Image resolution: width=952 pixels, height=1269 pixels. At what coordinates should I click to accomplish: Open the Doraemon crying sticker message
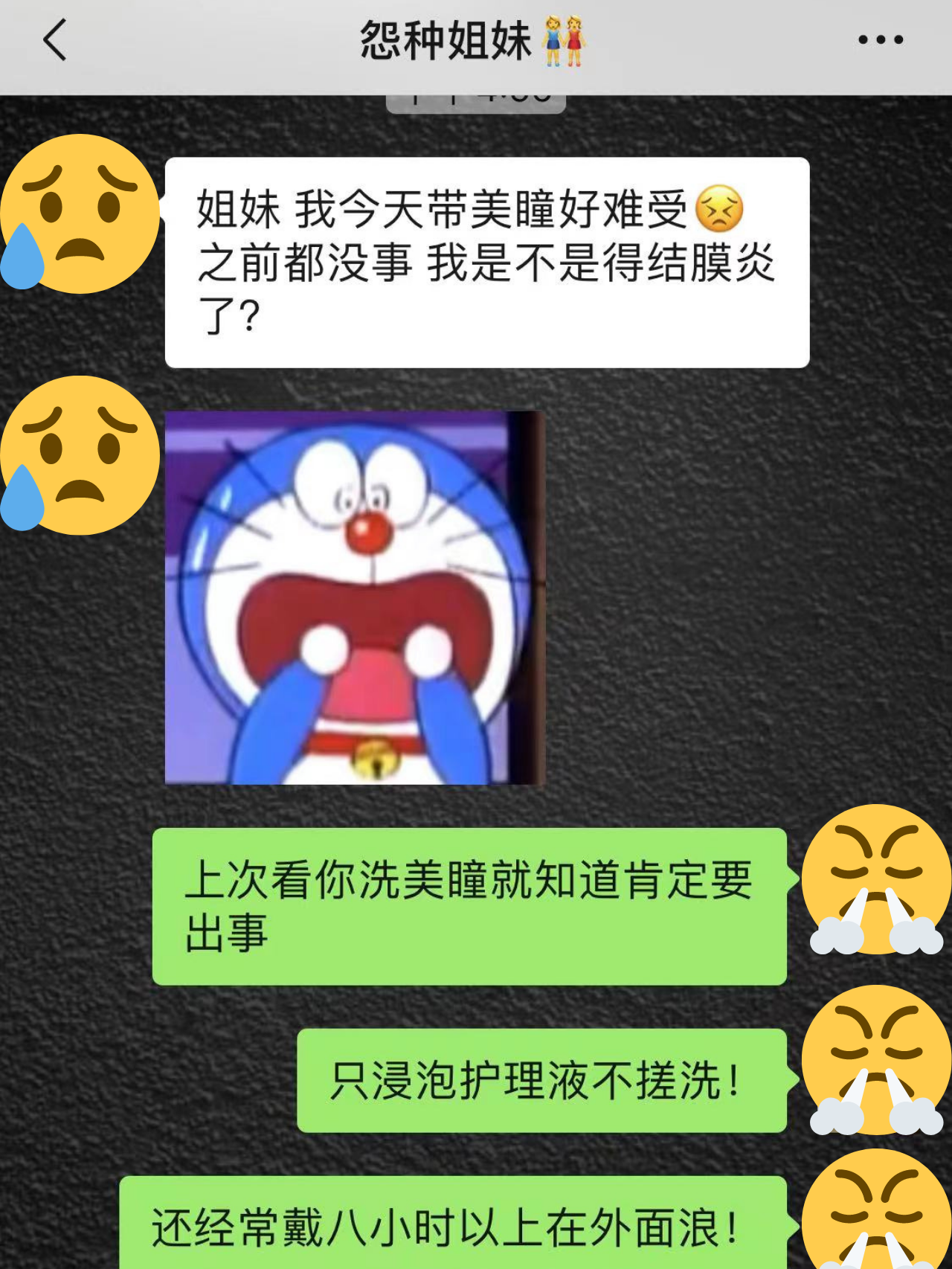coord(355,598)
